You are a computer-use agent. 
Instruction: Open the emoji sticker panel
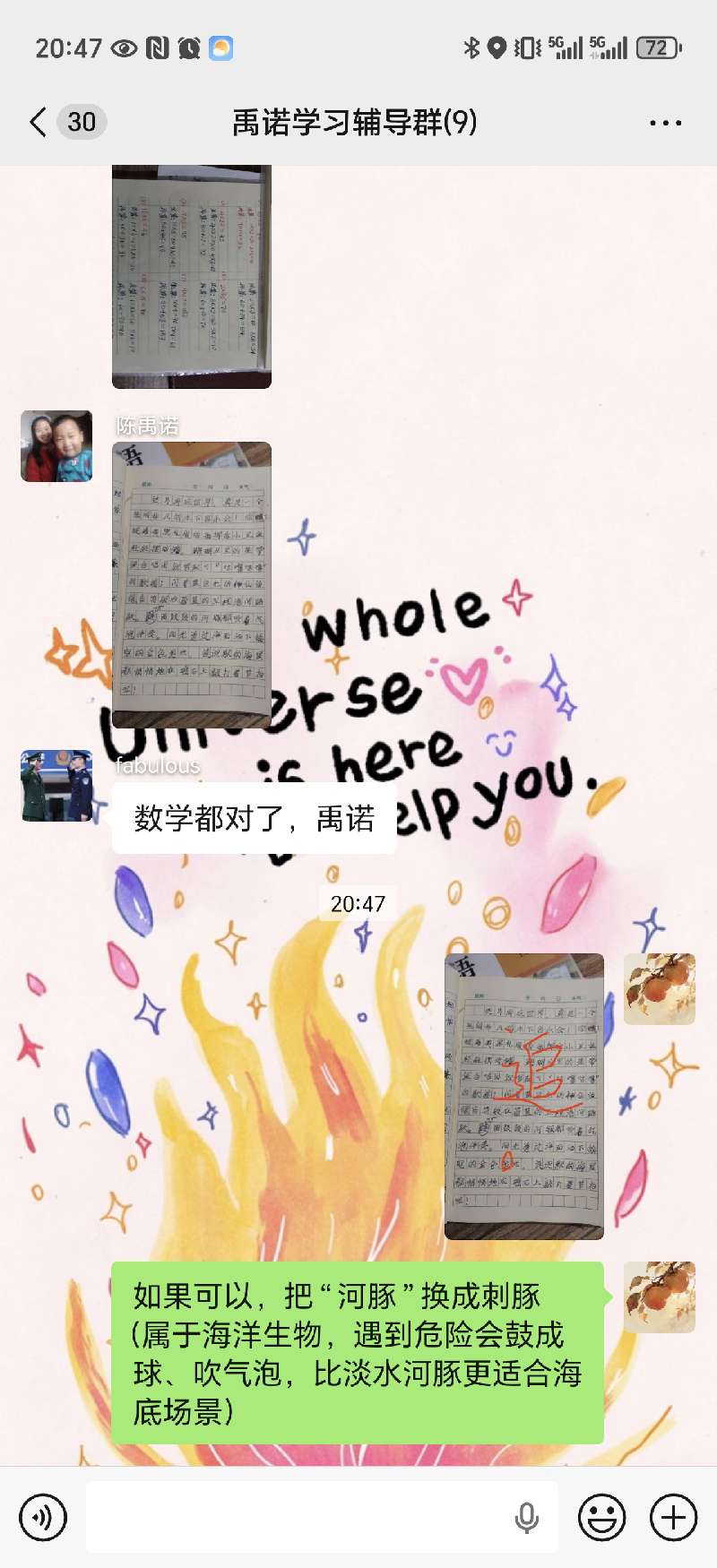tap(601, 1517)
